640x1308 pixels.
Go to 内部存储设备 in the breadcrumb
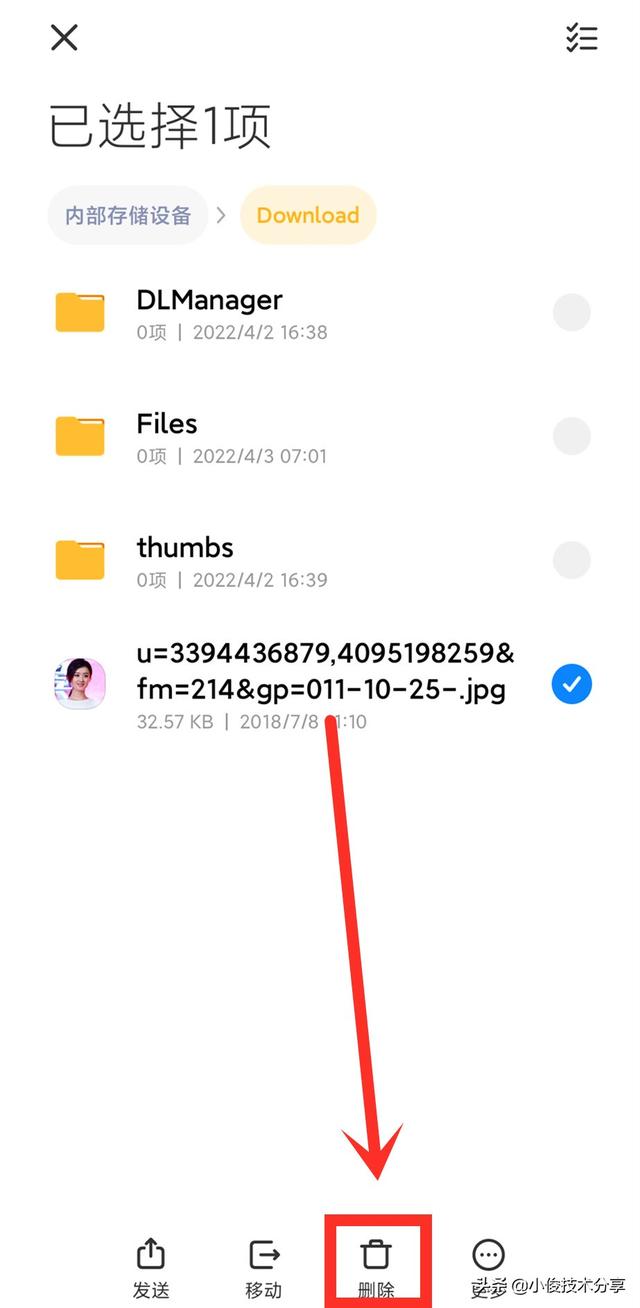128,215
